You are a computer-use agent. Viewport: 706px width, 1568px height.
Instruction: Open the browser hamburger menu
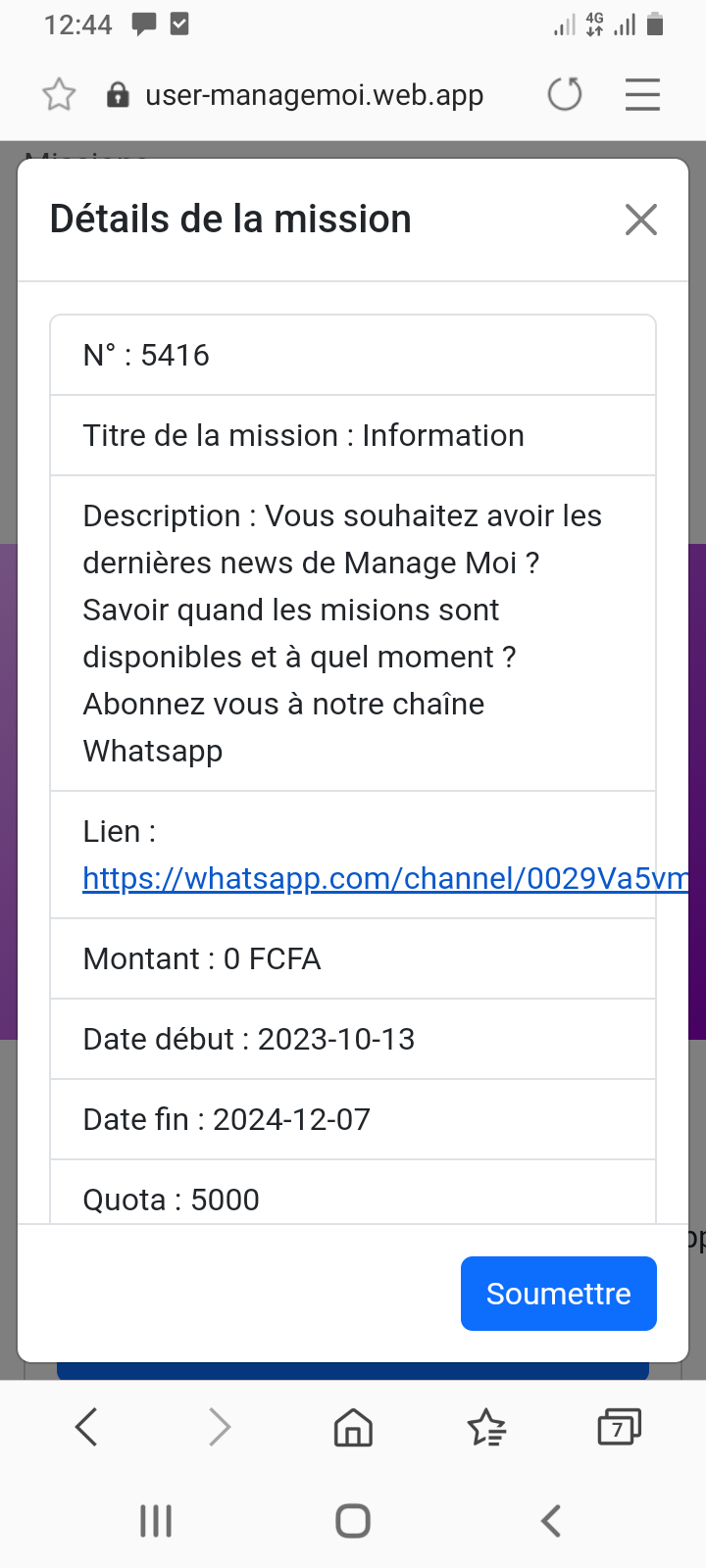(x=642, y=95)
